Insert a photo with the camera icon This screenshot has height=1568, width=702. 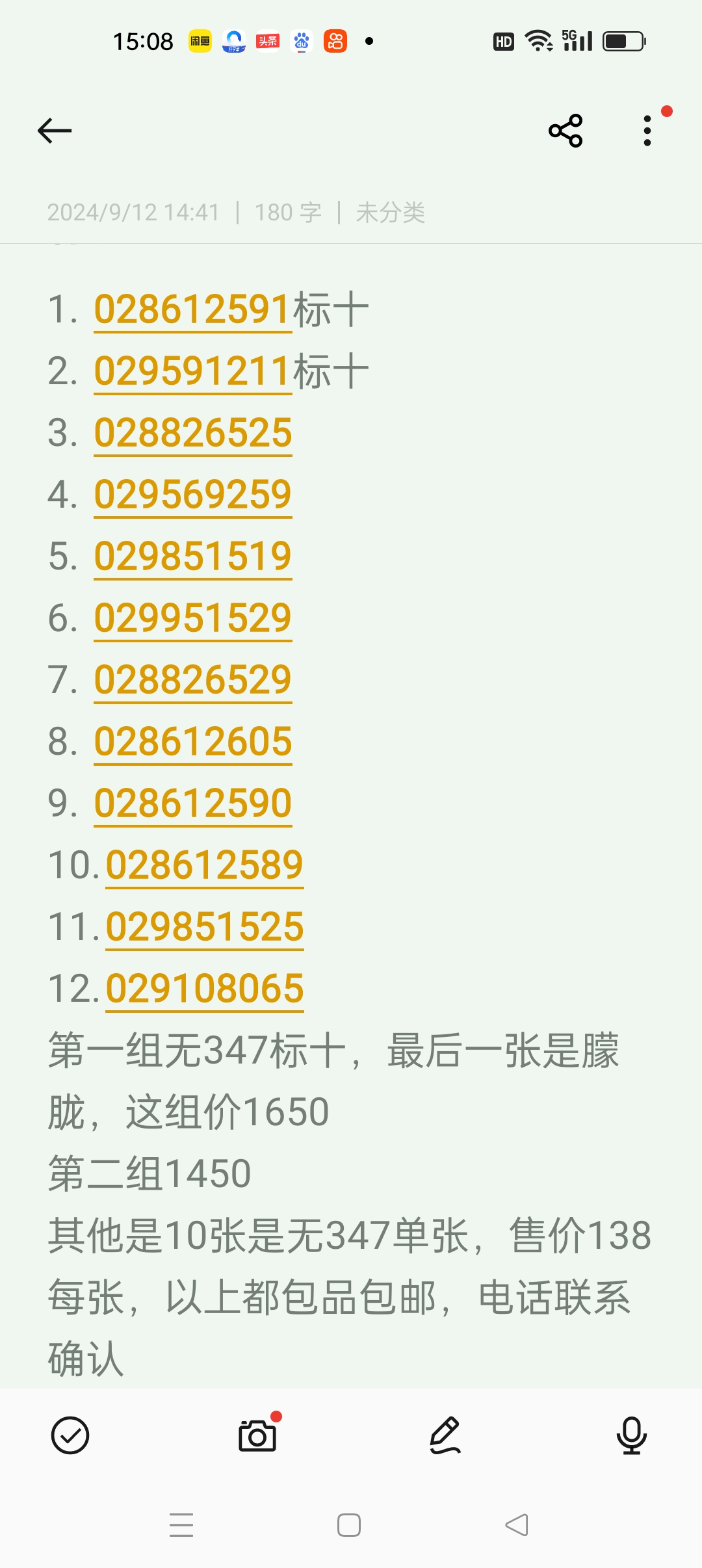point(257,1435)
